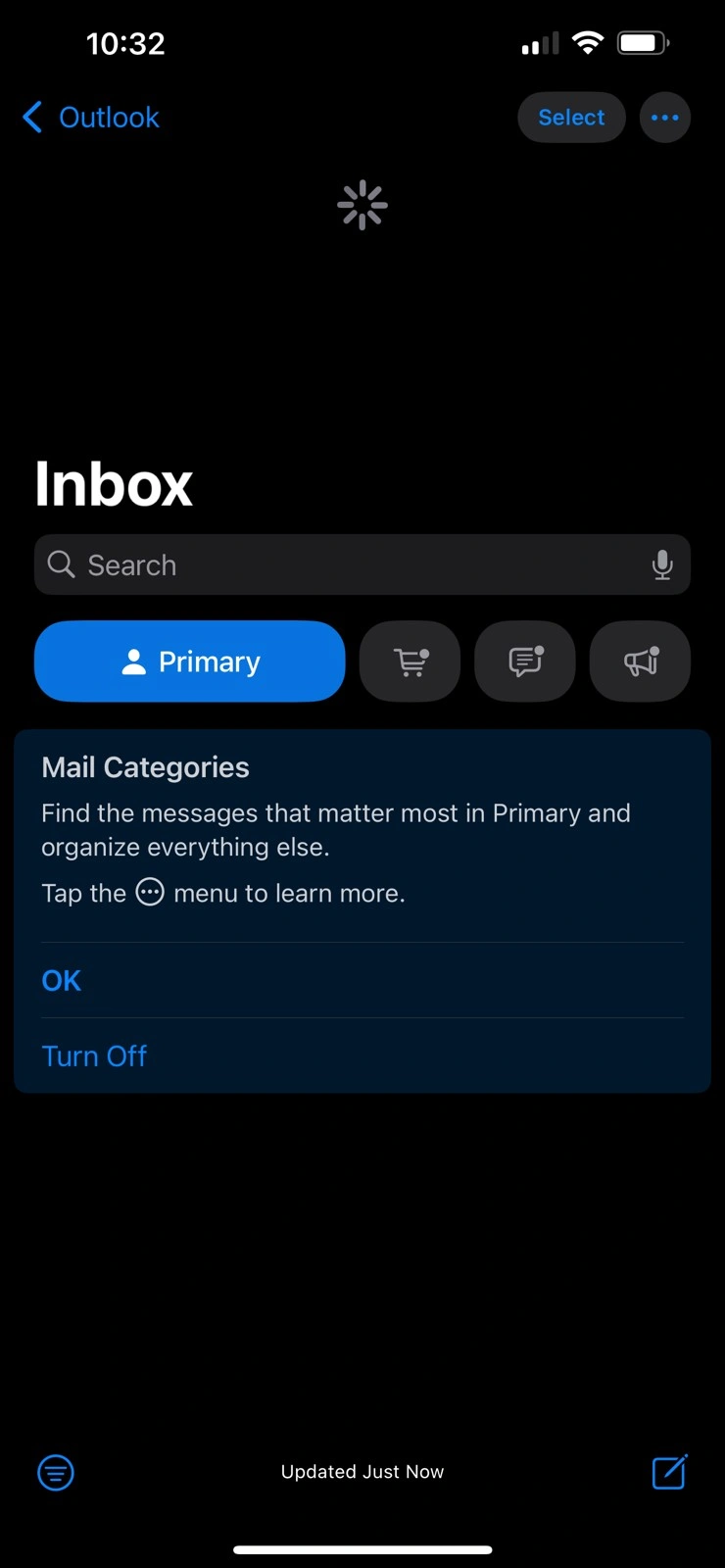The image size is (725, 1568).
Task: Switch to the Primary category
Action: [x=190, y=661]
